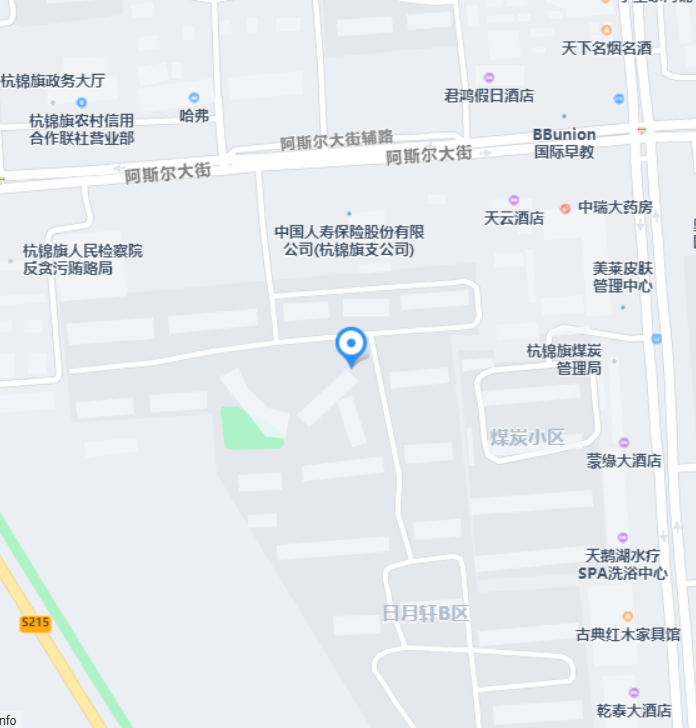Select 君鸿假日酒店 hotel on the map
Screen dimensions: 696x728
pyautogui.click(x=489, y=78)
